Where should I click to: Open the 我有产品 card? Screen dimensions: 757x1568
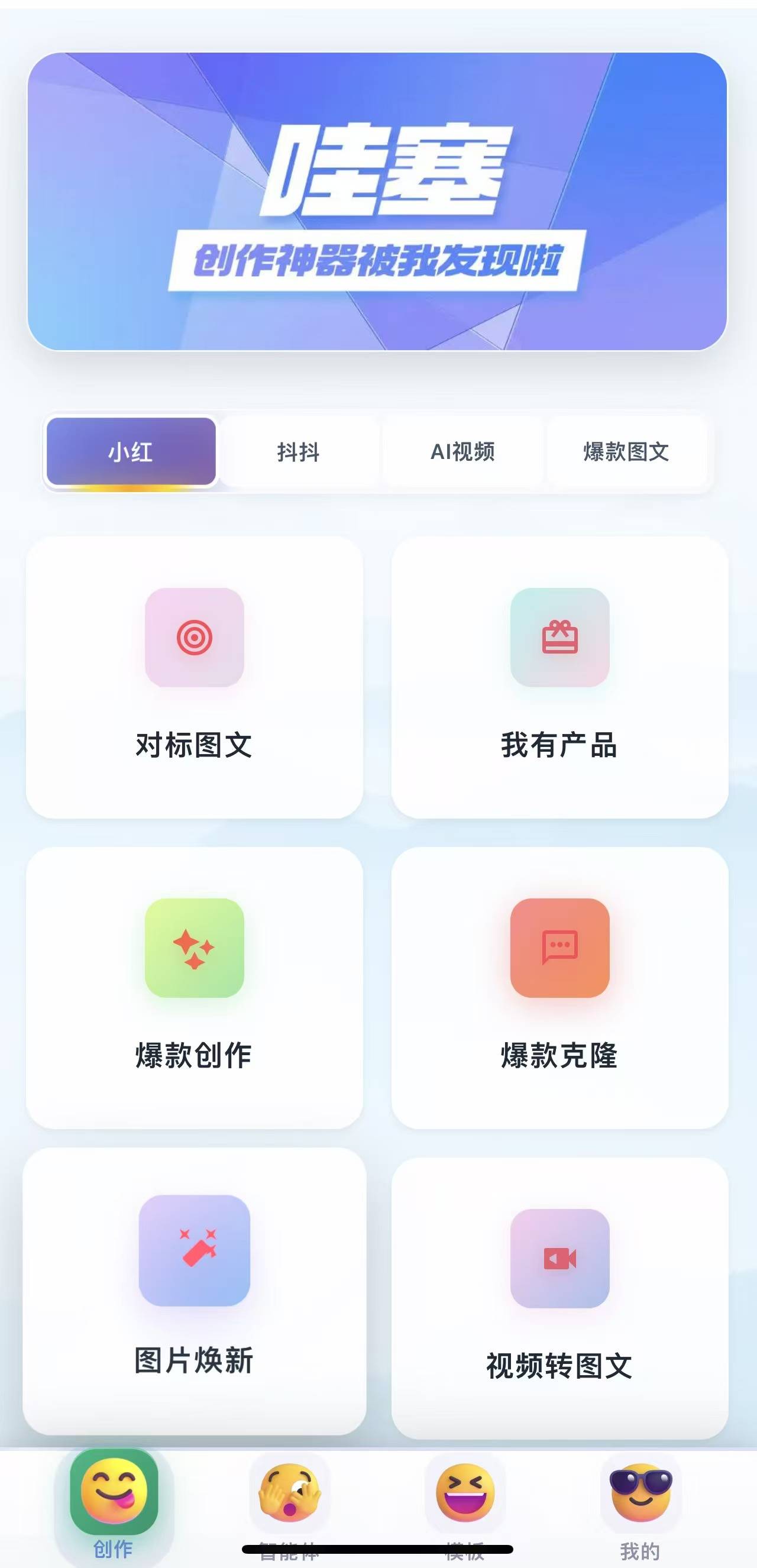pyautogui.click(x=559, y=677)
